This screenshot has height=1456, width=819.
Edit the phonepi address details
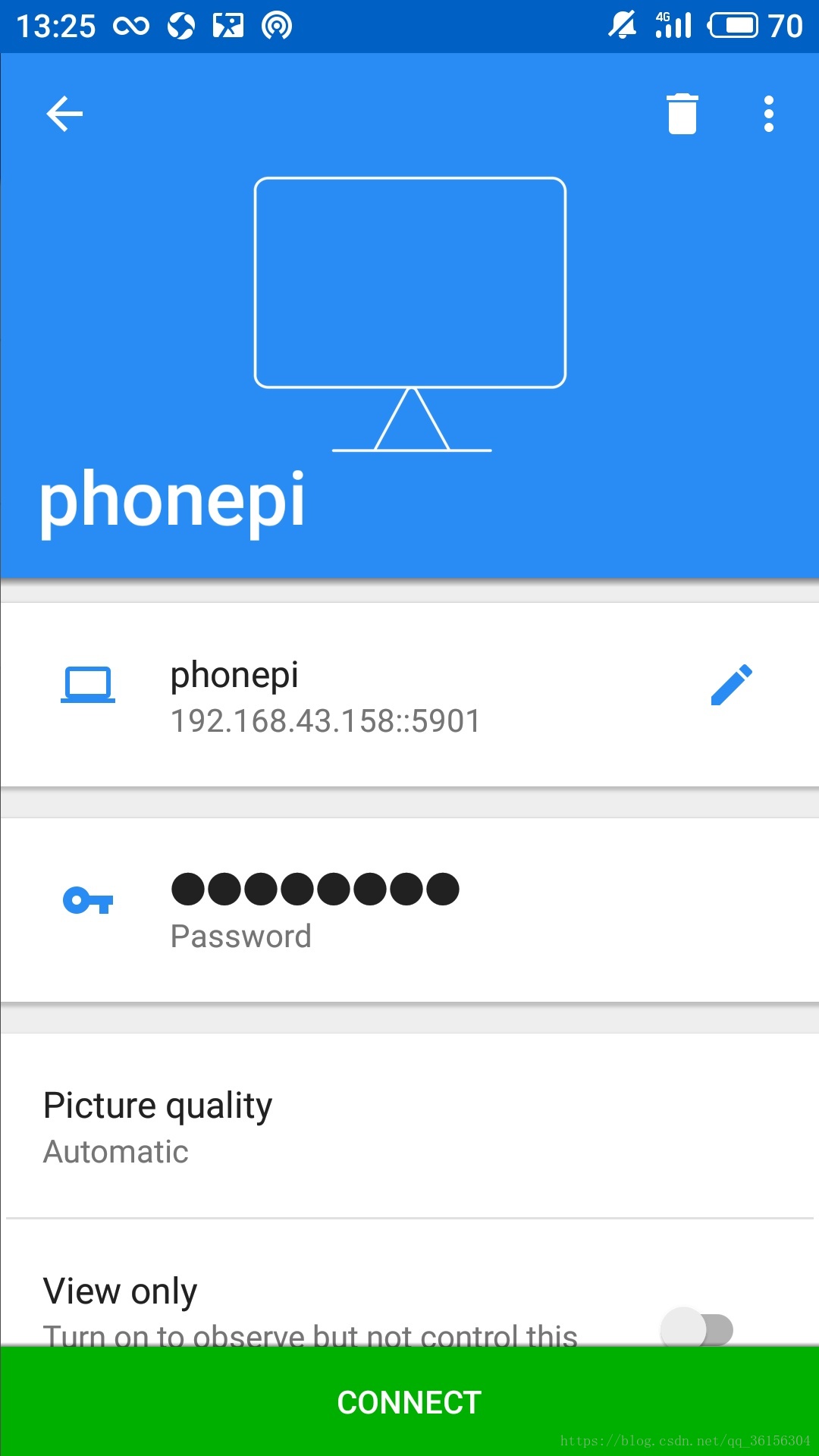coord(731,686)
